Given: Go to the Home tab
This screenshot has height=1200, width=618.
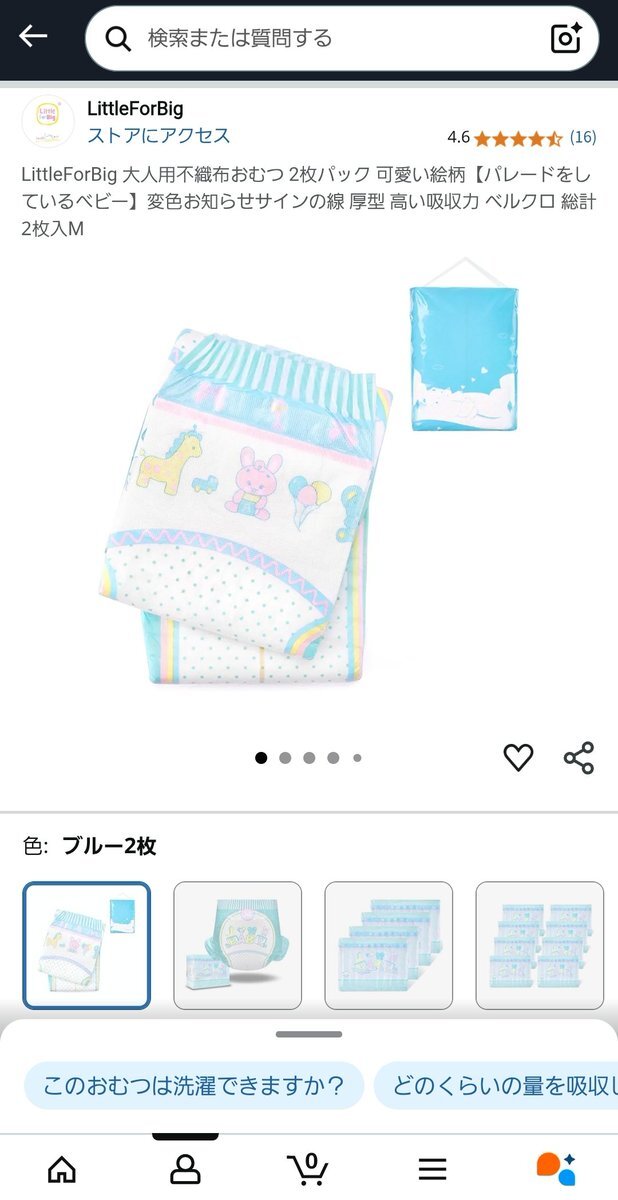Looking at the screenshot, I should pos(62,1168).
